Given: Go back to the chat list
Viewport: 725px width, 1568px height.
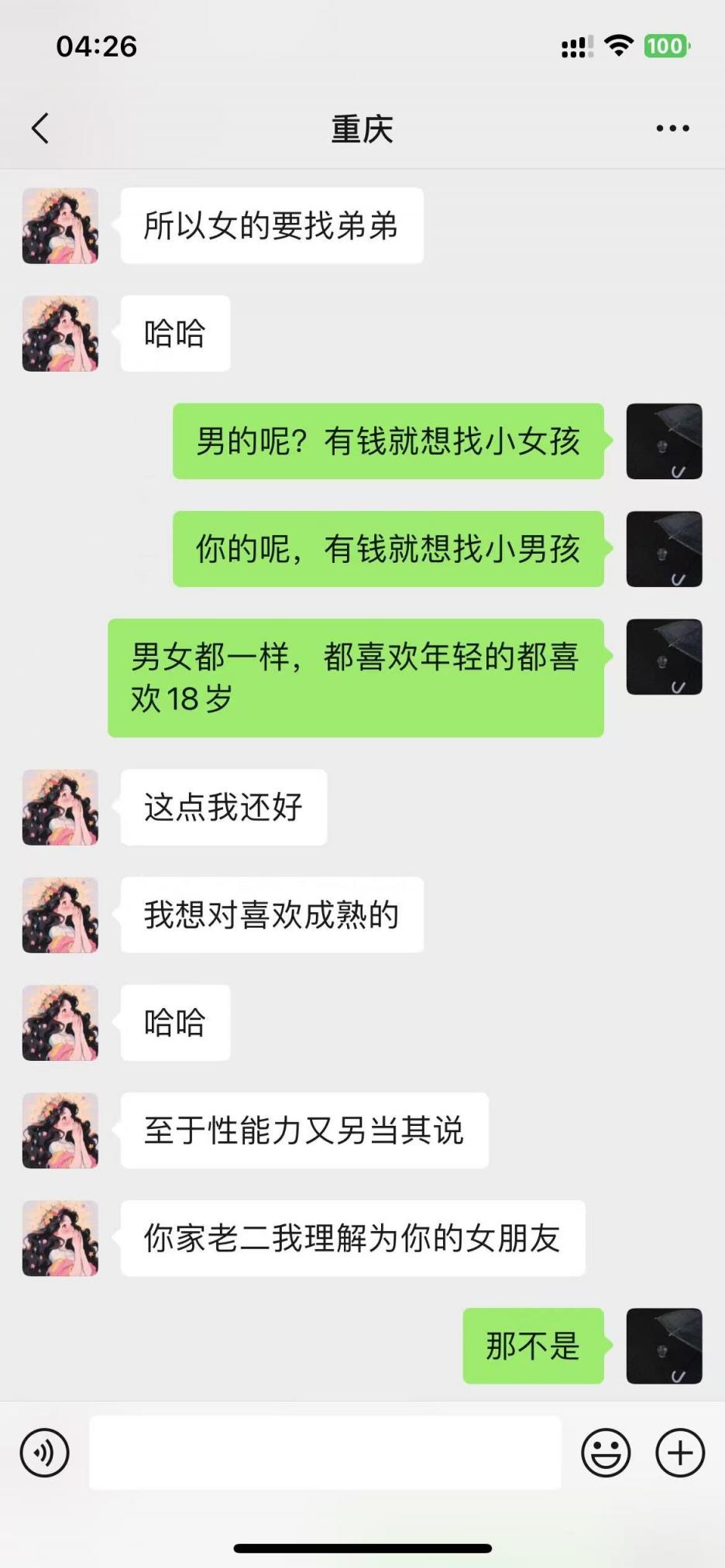Looking at the screenshot, I should click(x=40, y=129).
